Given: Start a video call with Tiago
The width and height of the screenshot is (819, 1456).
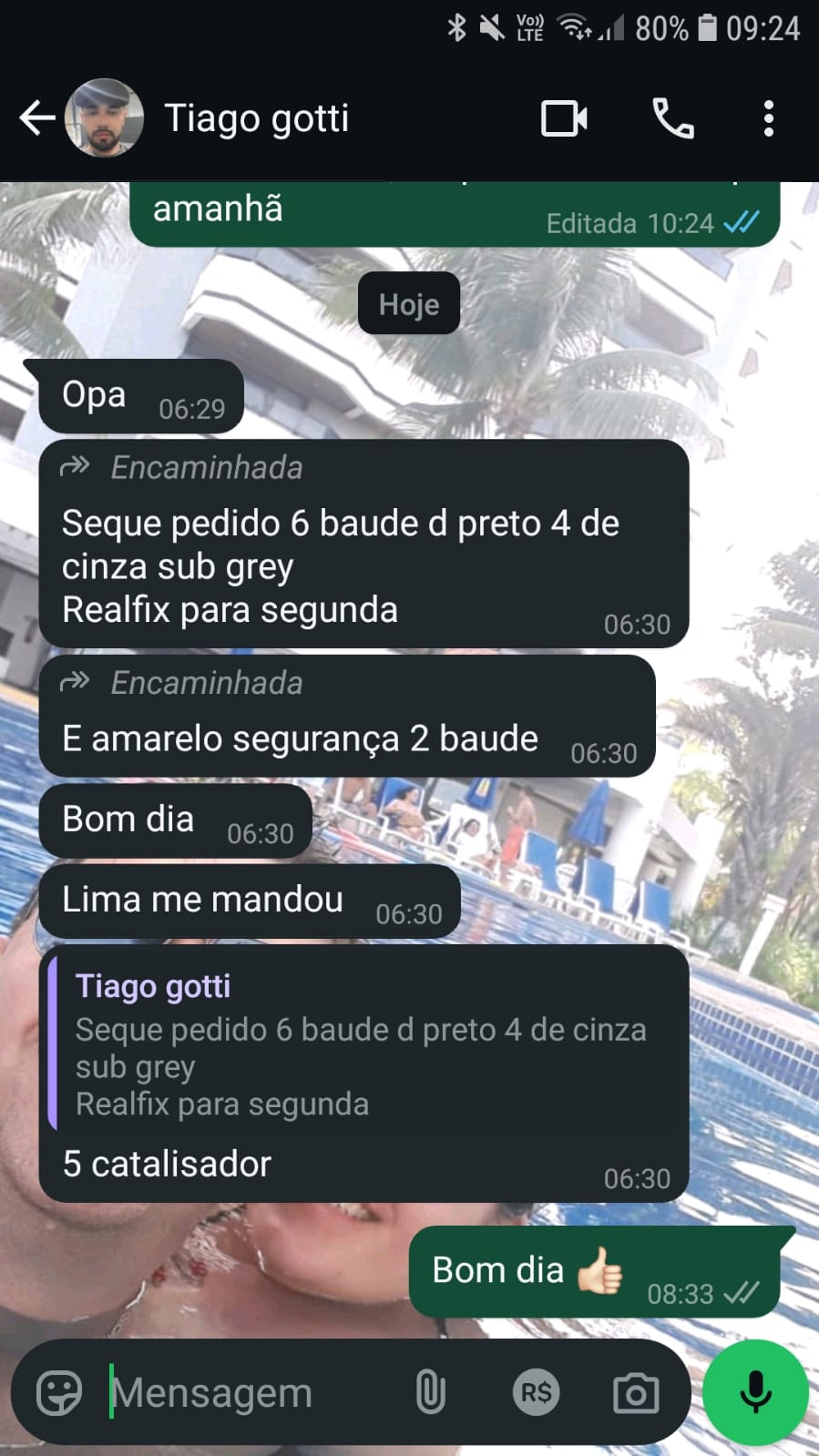Looking at the screenshot, I should coord(564,118).
